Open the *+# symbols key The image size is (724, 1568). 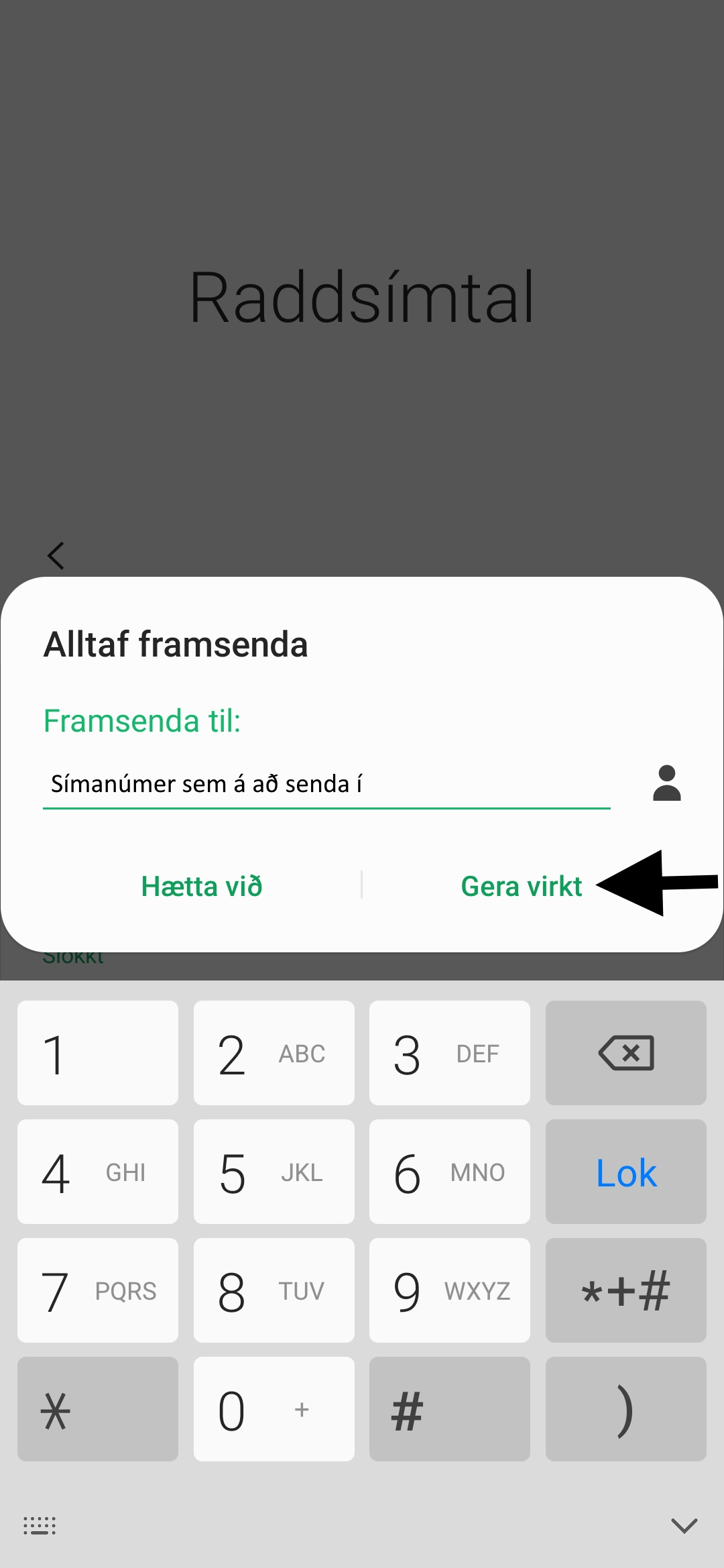(625, 1290)
